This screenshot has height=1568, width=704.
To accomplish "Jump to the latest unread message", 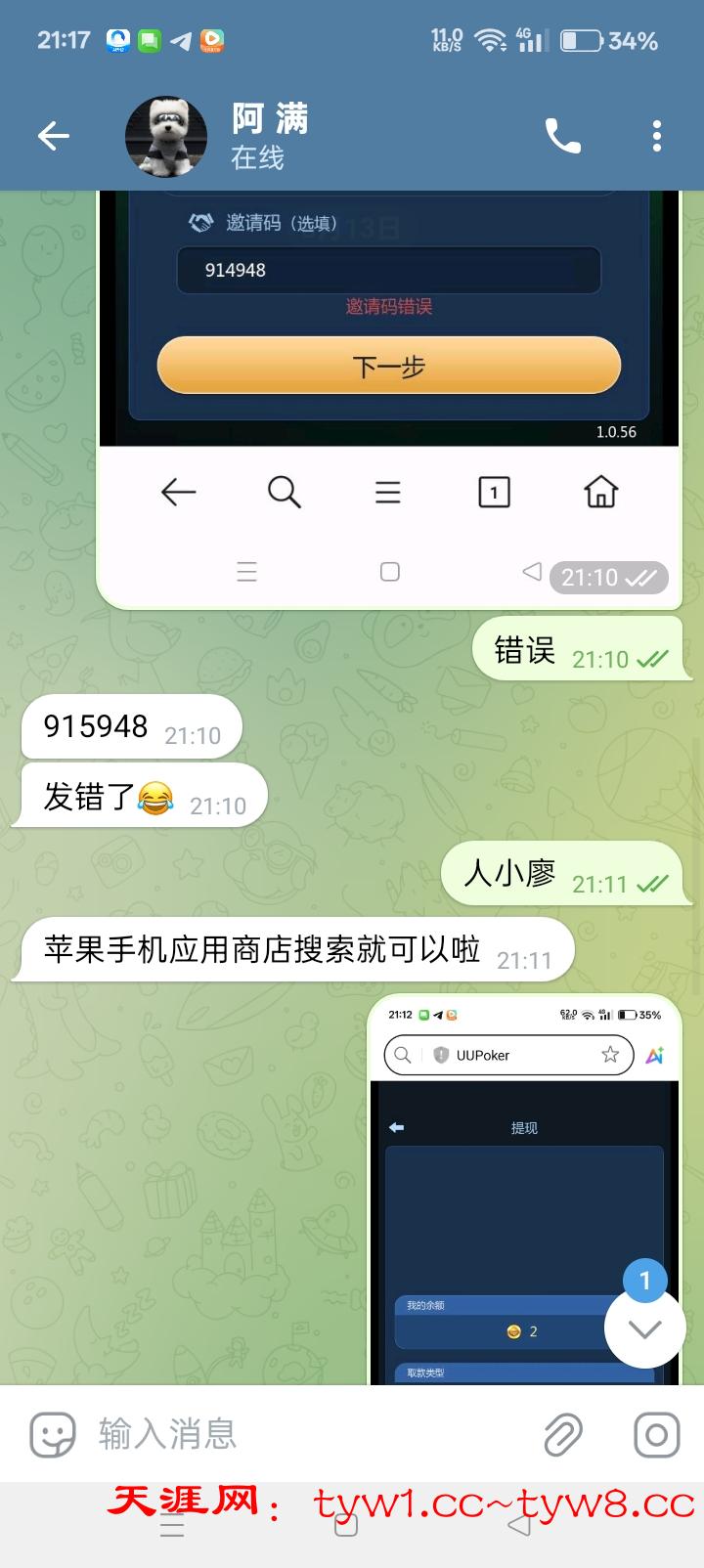I will click(644, 1328).
